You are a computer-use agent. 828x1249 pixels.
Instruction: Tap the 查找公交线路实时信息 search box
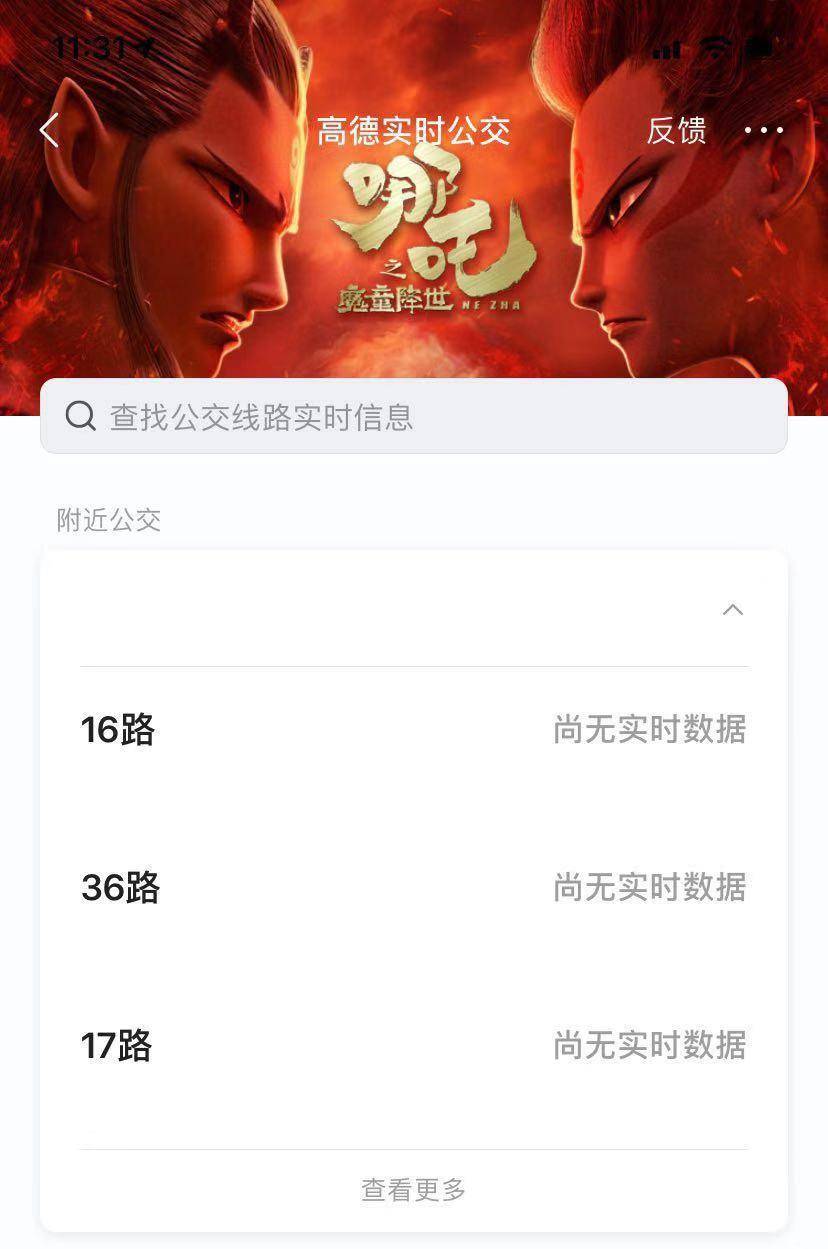click(x=413, y=417)
